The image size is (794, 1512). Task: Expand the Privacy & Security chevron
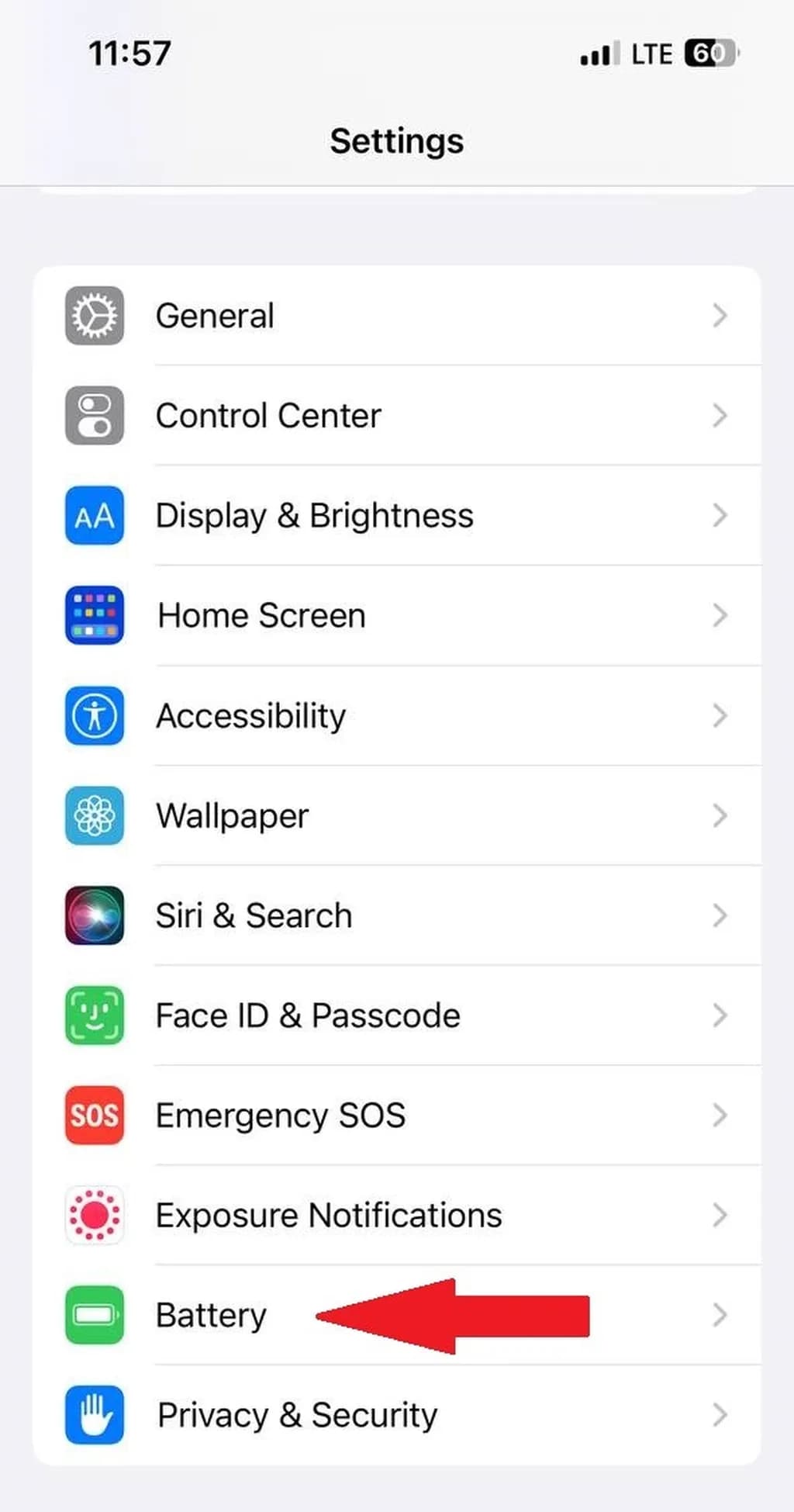click(x=720, y=1414)
